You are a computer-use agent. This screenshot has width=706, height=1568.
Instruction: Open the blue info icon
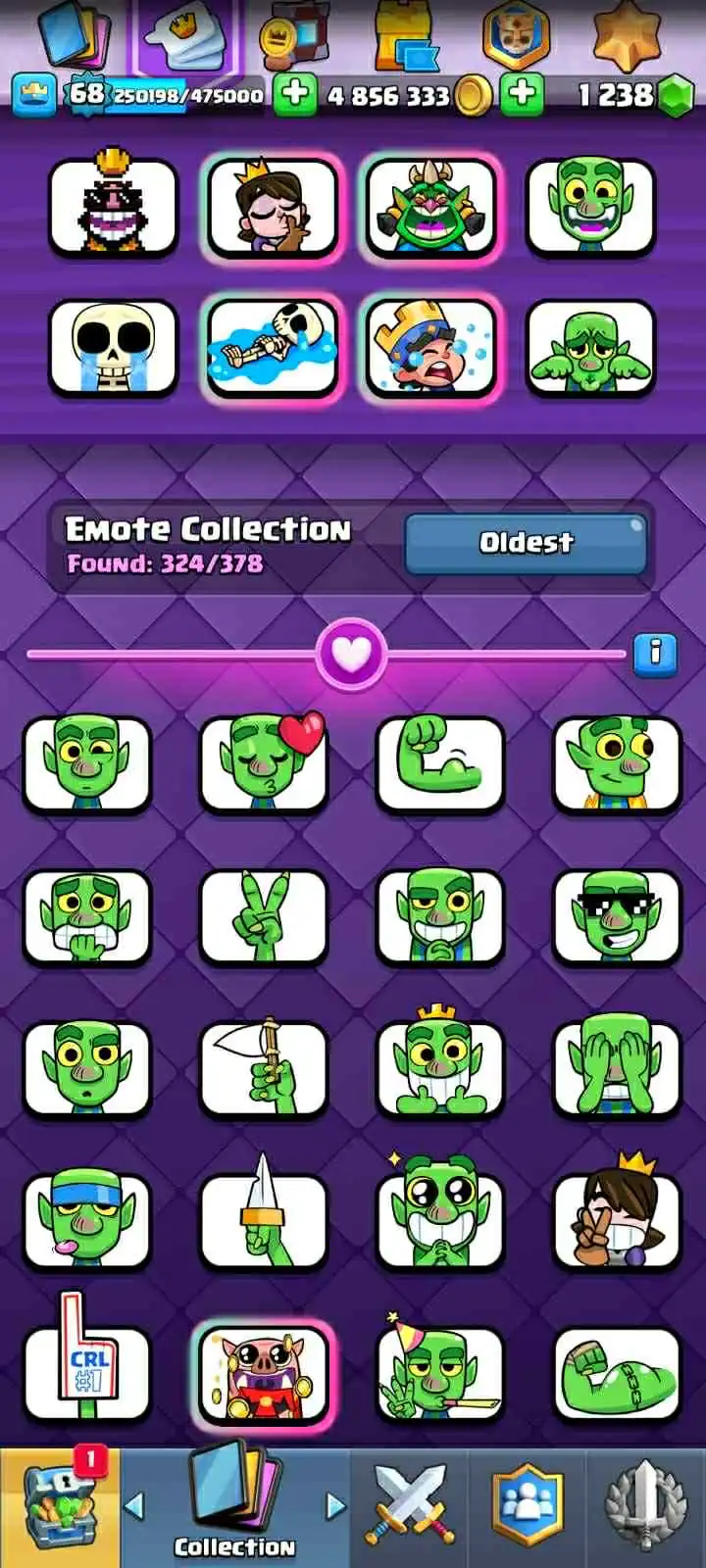click(655, 653)
